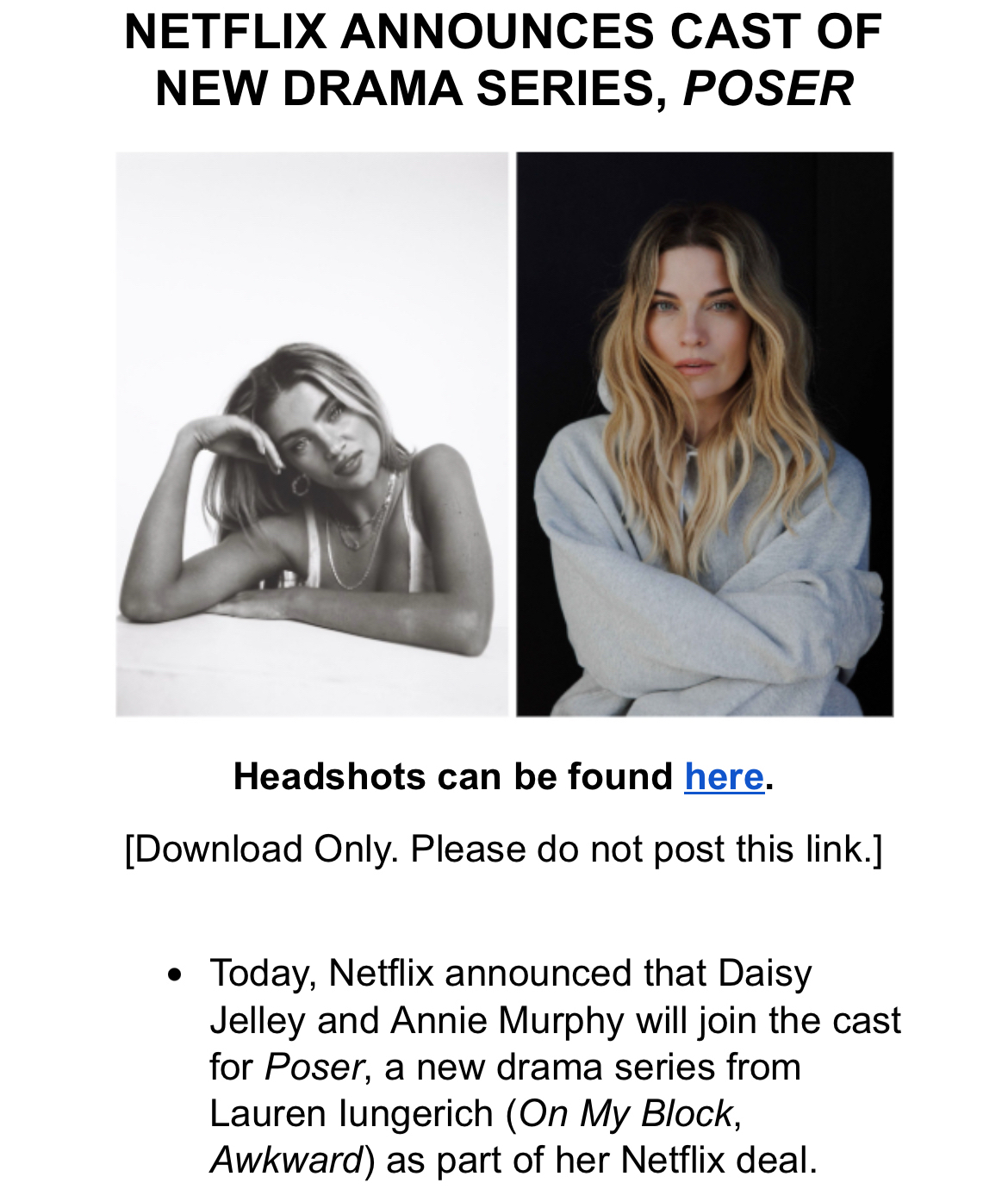Open the headshots "here" link

point(724,777)
